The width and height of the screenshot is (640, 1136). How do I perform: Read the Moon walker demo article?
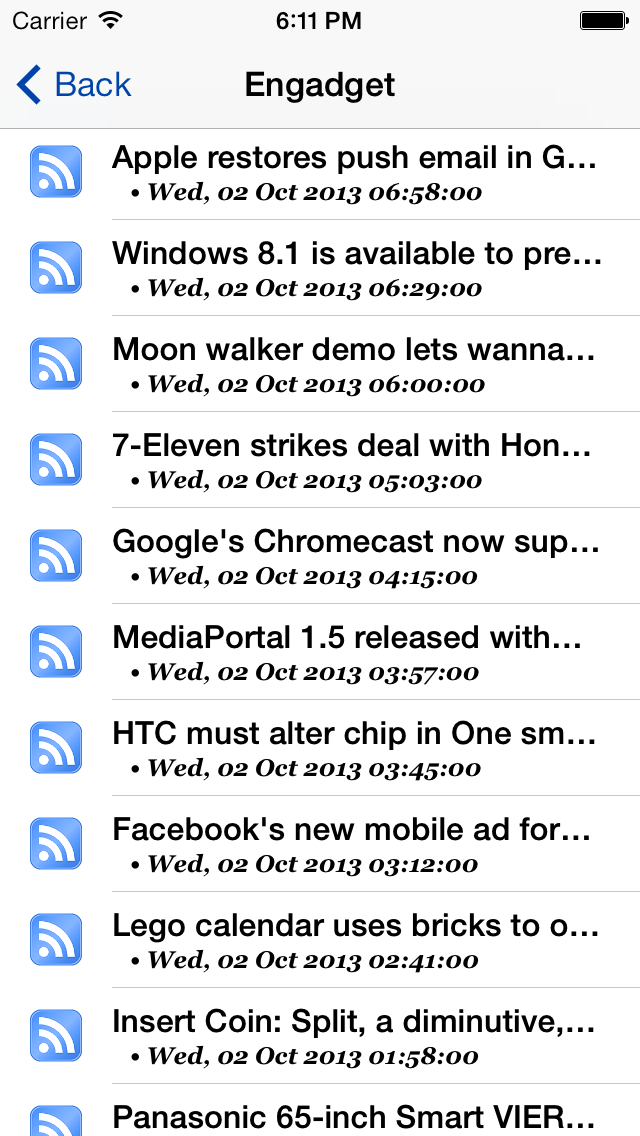(320, 364)
